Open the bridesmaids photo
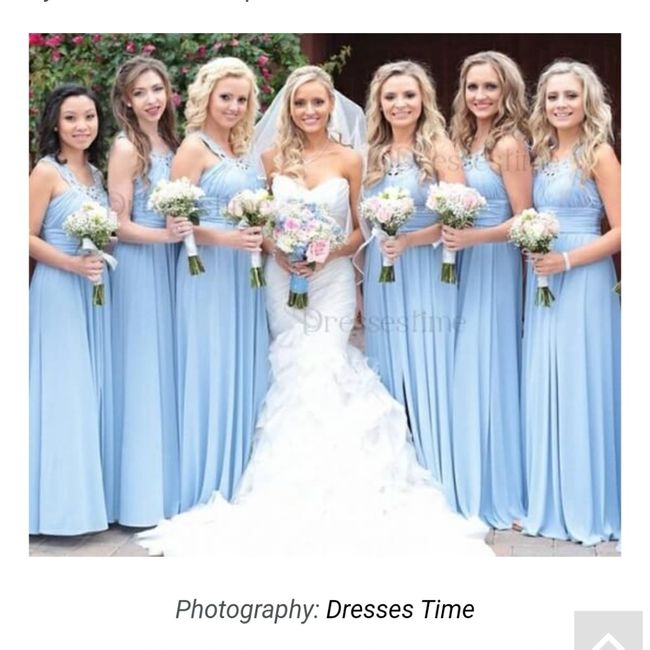The image size is (650, 650). pyautogui.click(x=325, y=295)
